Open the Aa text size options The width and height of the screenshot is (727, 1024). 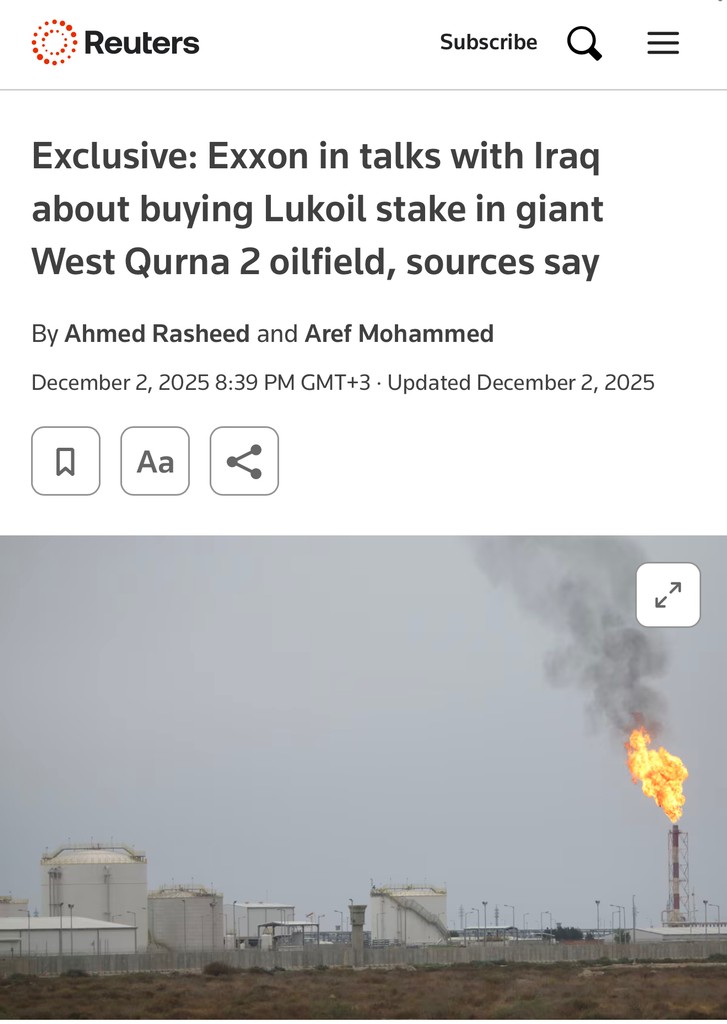pyautogui.click(x=155, y=461)
